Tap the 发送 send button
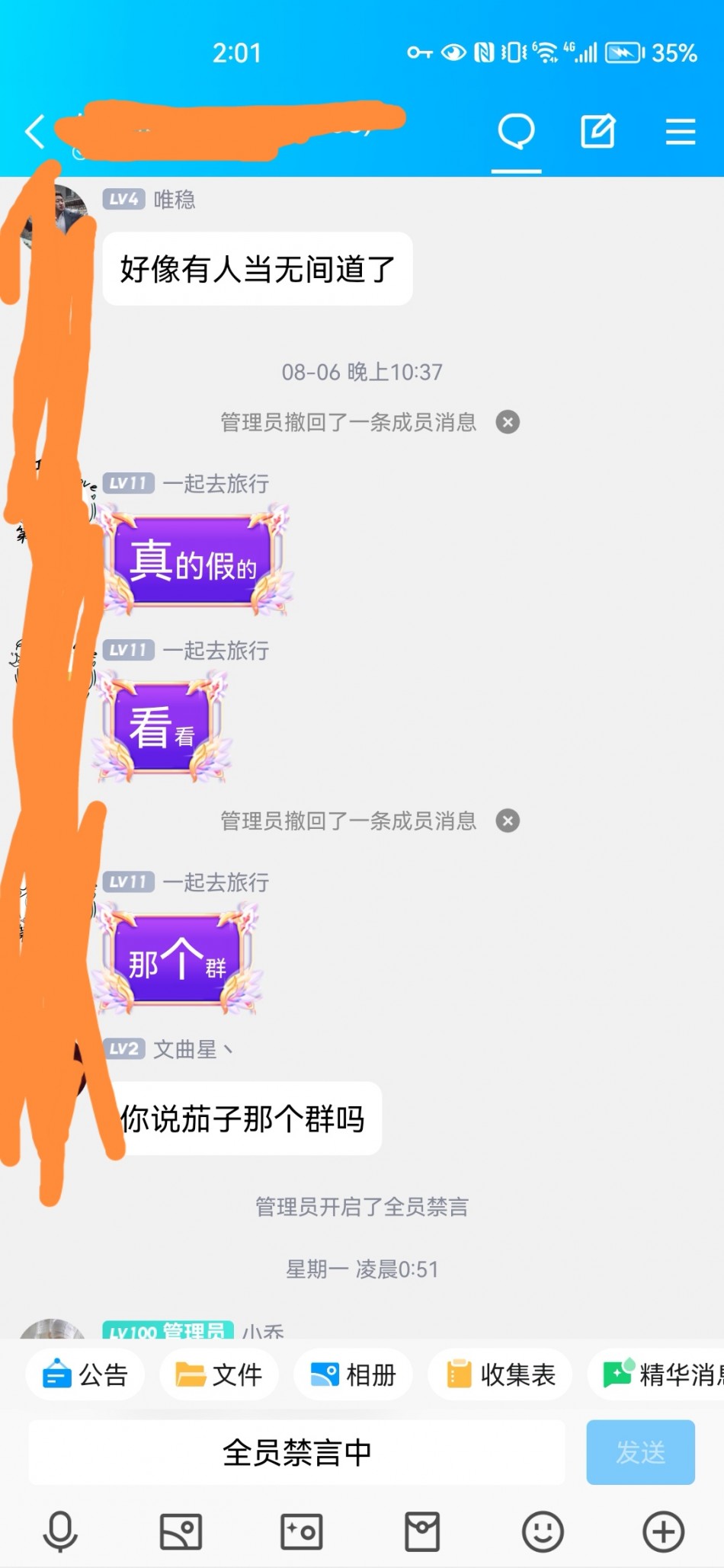 (640, 1452)
